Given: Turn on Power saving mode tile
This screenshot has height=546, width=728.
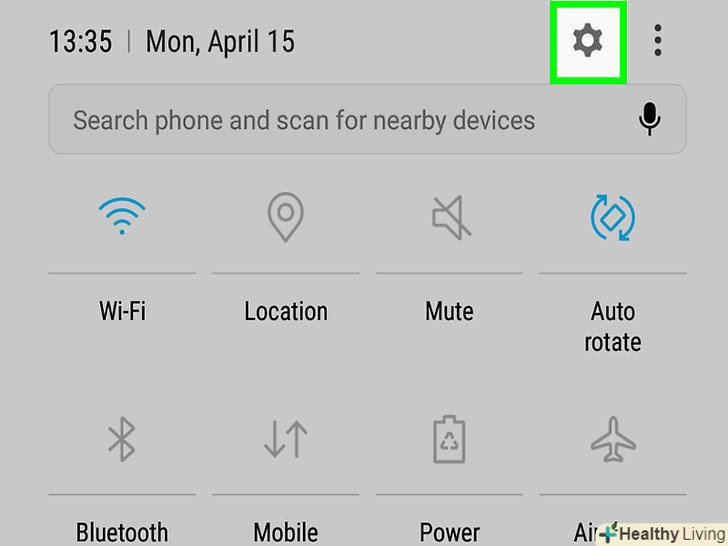Looking at the screenshot, I should click(x=449, y=440).
